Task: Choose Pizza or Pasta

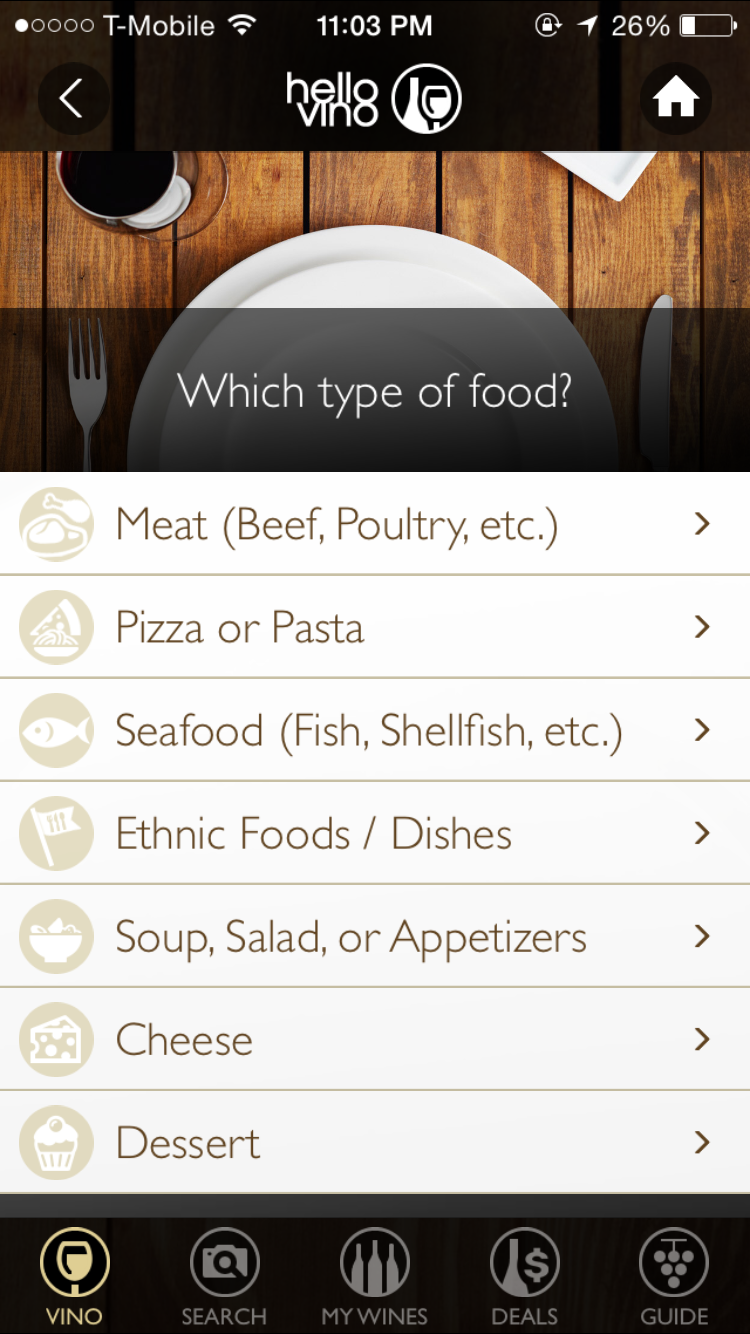Action: (375, 627)
